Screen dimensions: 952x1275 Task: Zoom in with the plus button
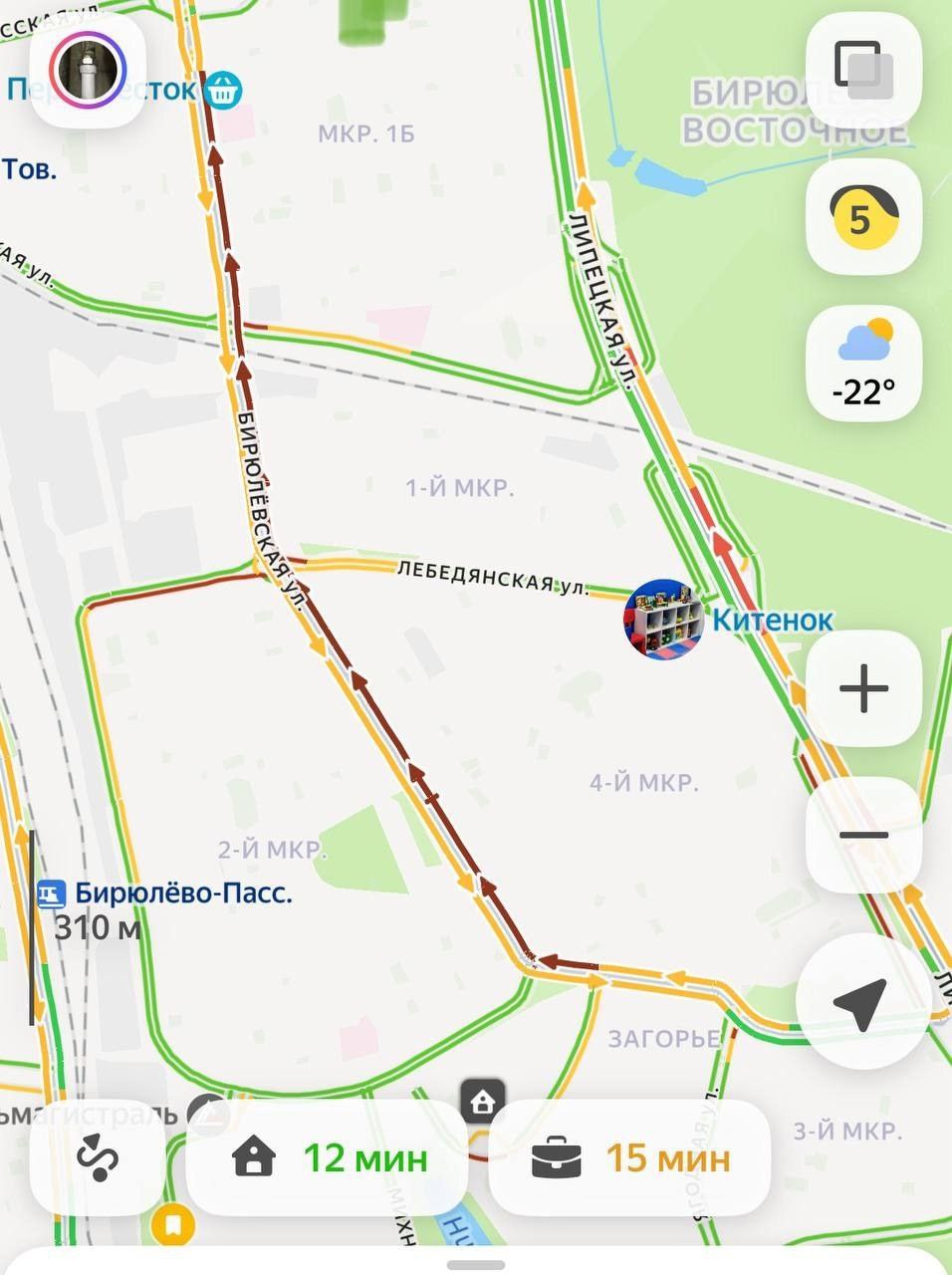click(x=862, y=688)
